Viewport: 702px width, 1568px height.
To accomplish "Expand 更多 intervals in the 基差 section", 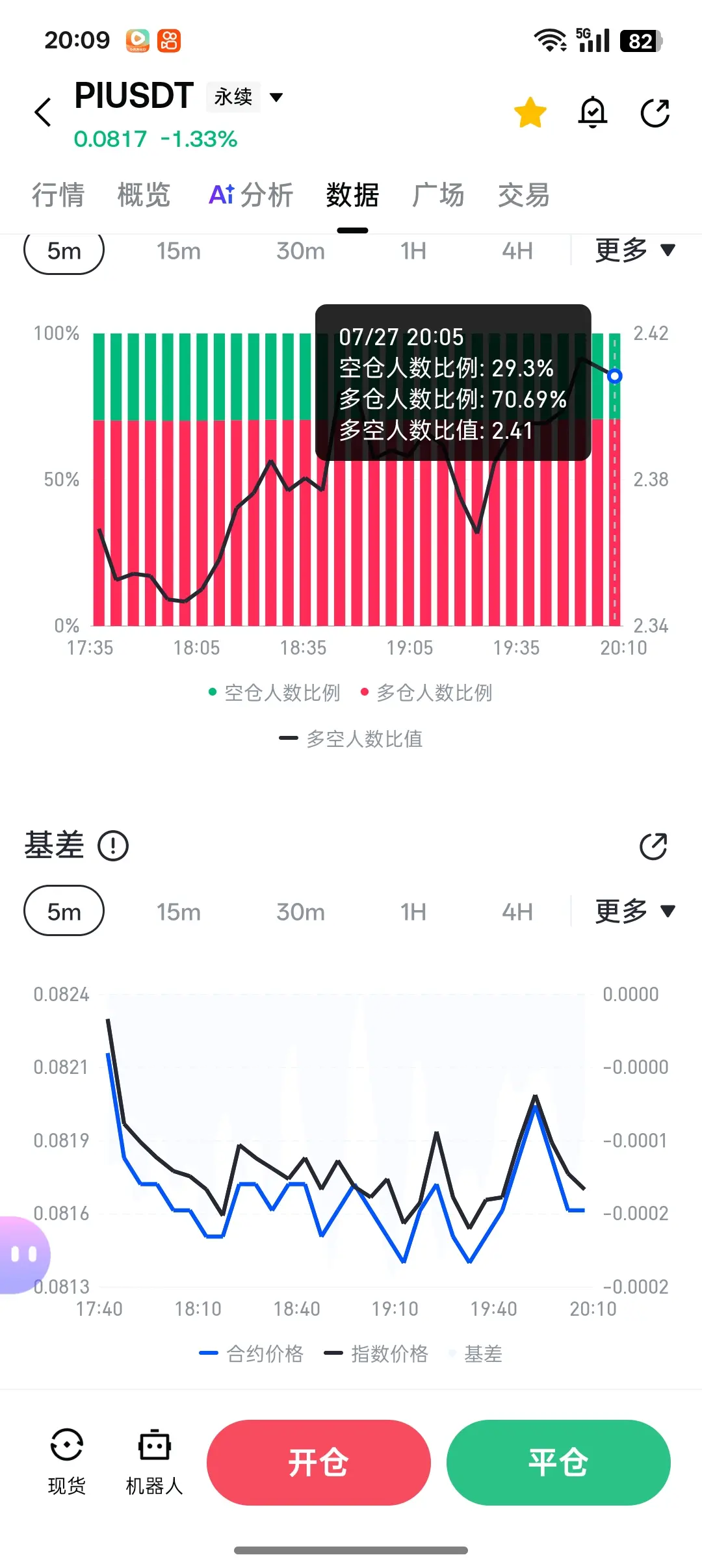I will pyautogui.click(x=635, y=911).
